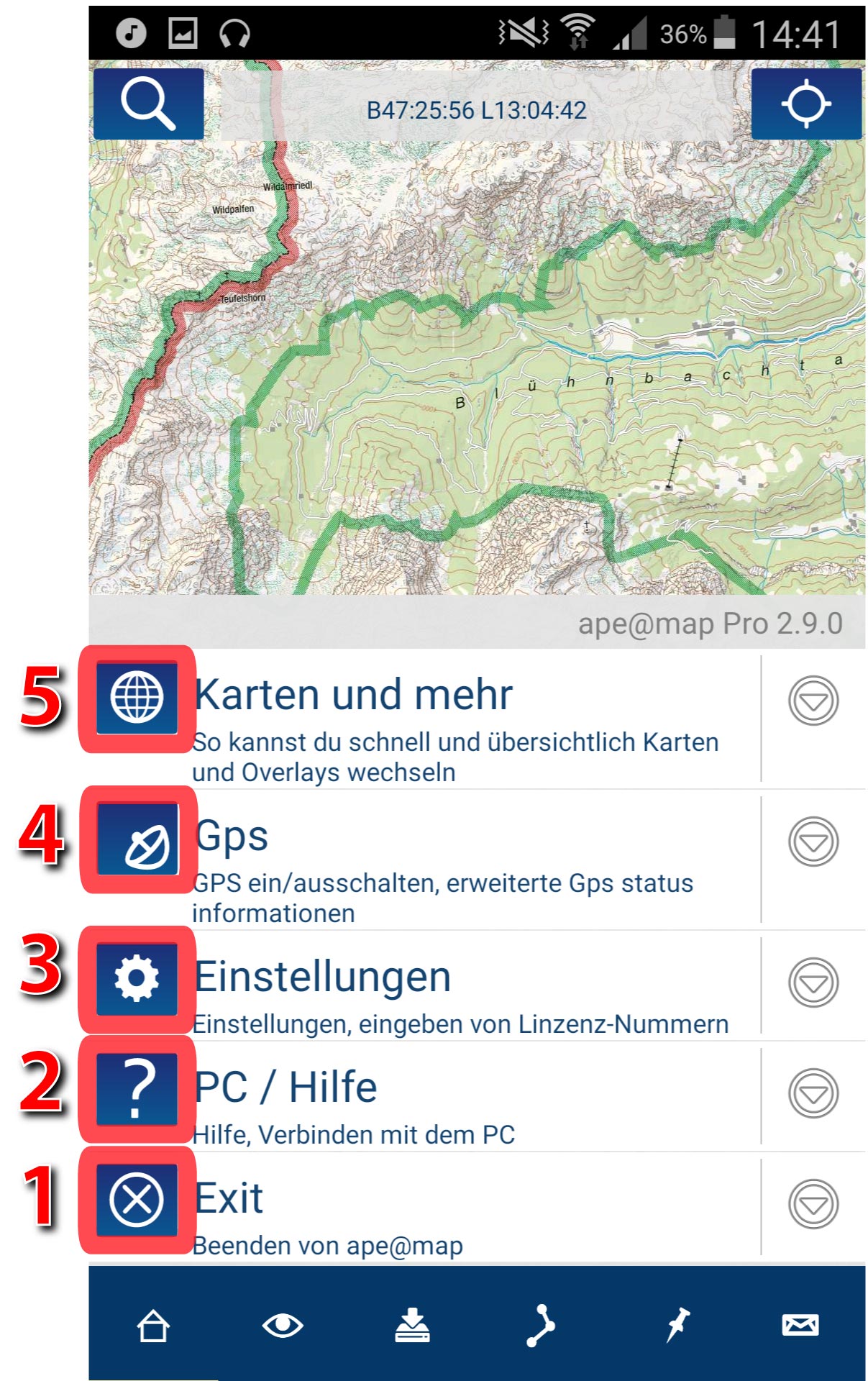Expand the PC / Hilfe arrow
The height and width of the screenshot is (1381, 868).
[x=813, y=1093]
